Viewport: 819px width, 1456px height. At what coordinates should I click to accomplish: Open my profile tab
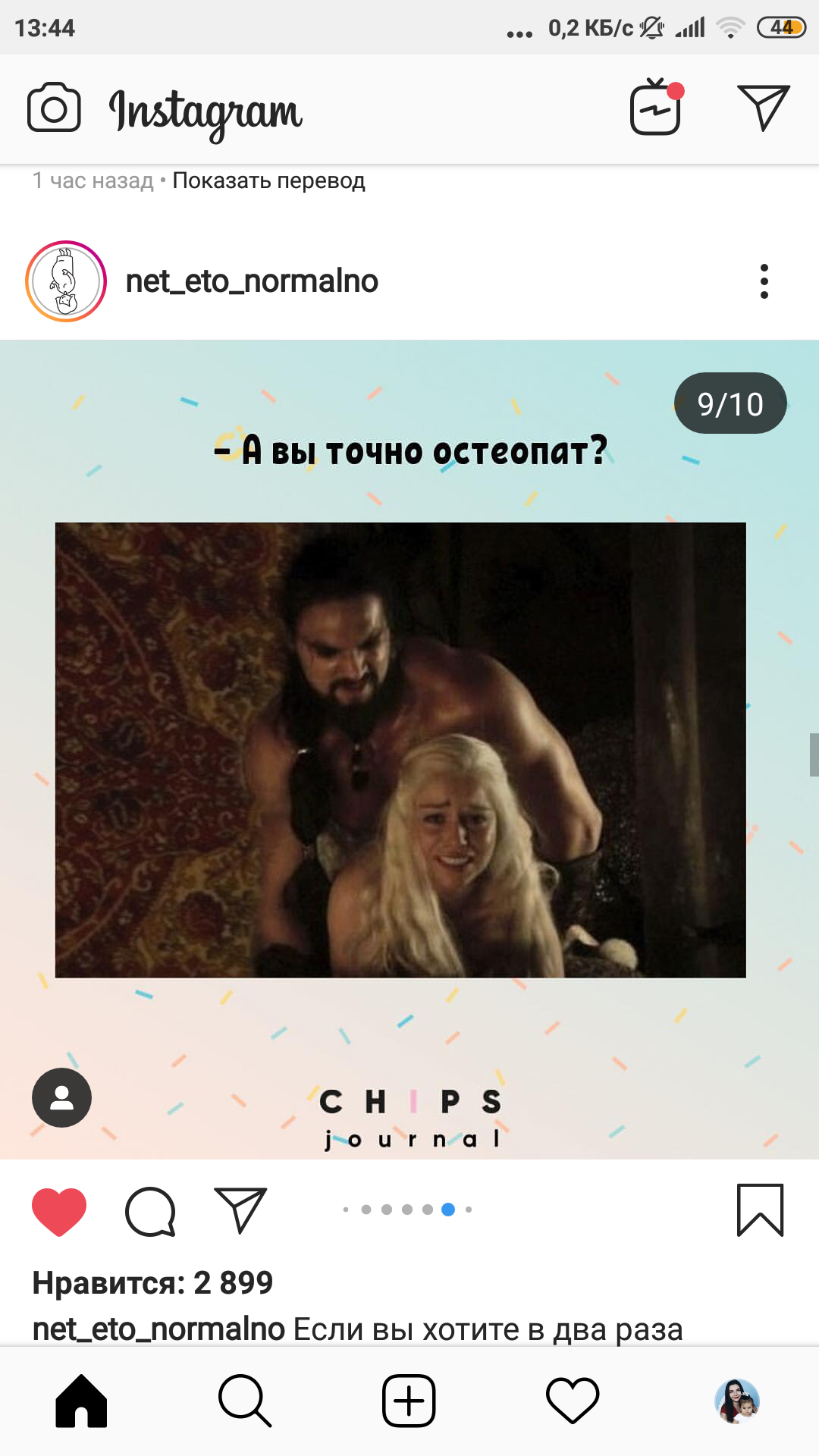pos(737,1401)
